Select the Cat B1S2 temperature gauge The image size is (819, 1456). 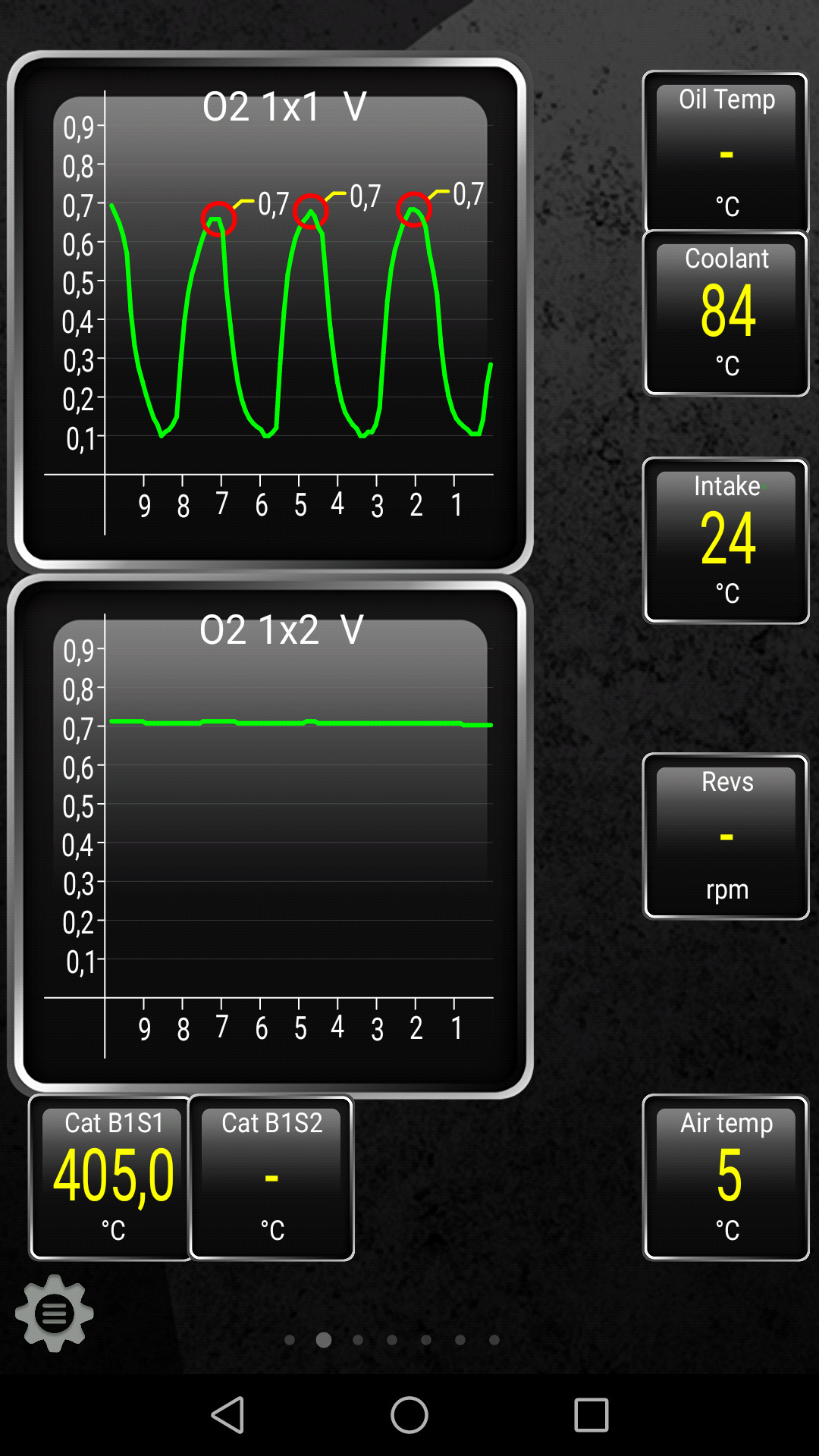tap(271, 1177)
